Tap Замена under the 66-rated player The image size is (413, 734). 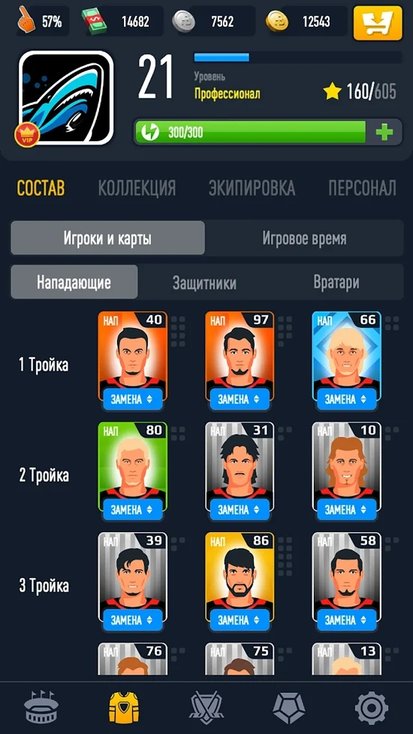point(347,399)
